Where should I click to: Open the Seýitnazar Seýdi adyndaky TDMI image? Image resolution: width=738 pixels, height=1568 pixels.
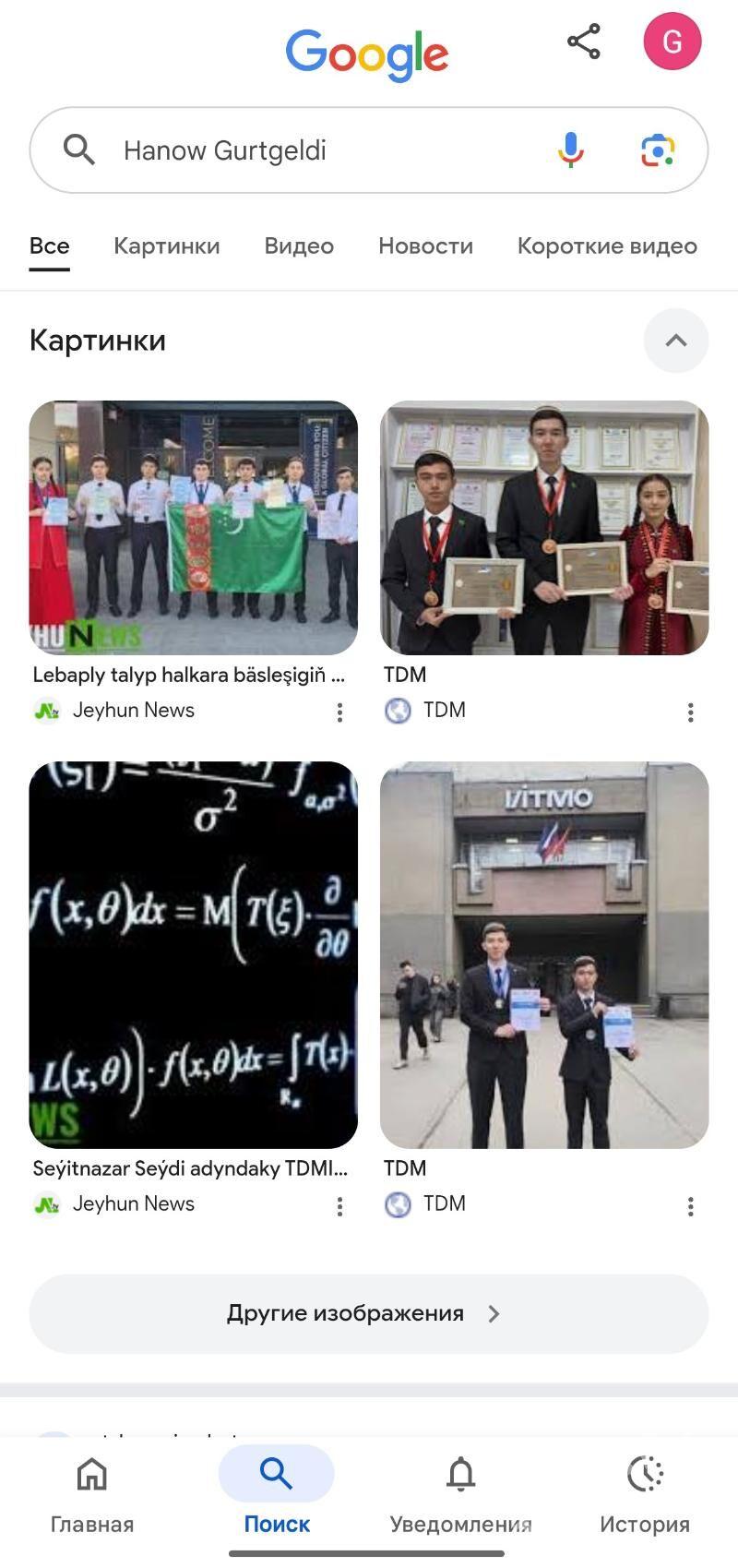click(x=193, y=954)
